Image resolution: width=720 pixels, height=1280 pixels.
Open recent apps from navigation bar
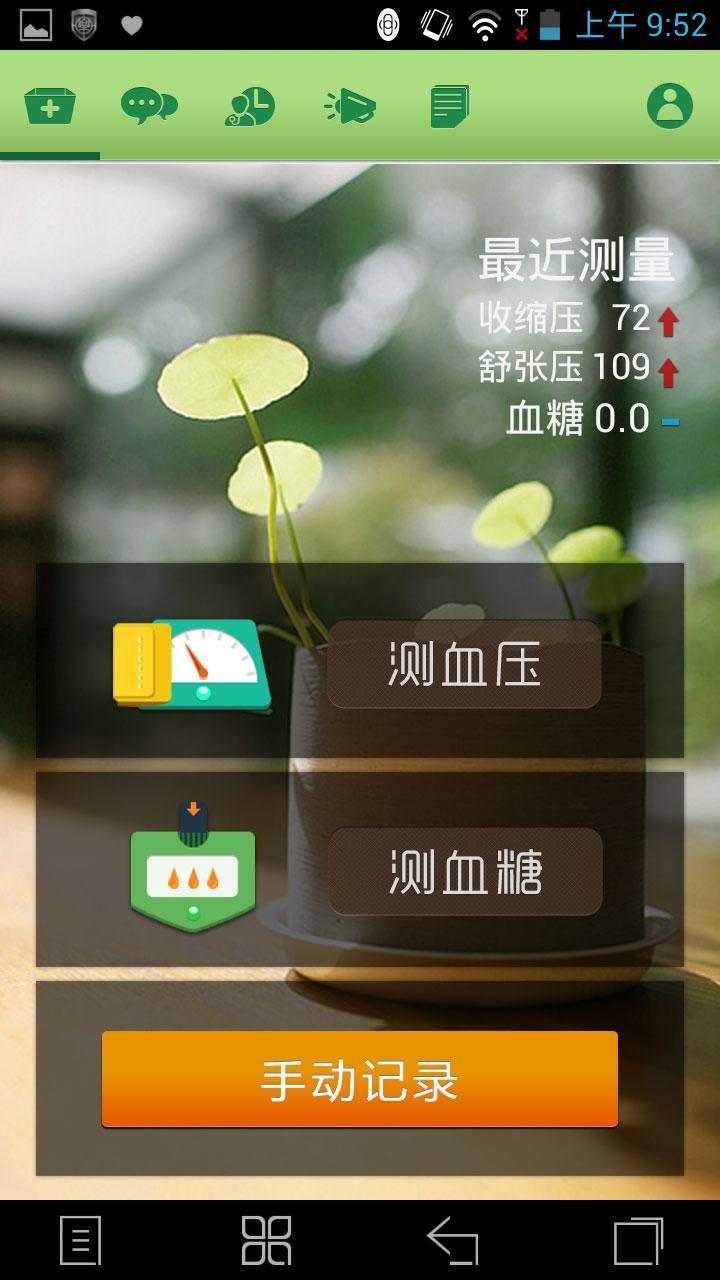point(638,1241)
